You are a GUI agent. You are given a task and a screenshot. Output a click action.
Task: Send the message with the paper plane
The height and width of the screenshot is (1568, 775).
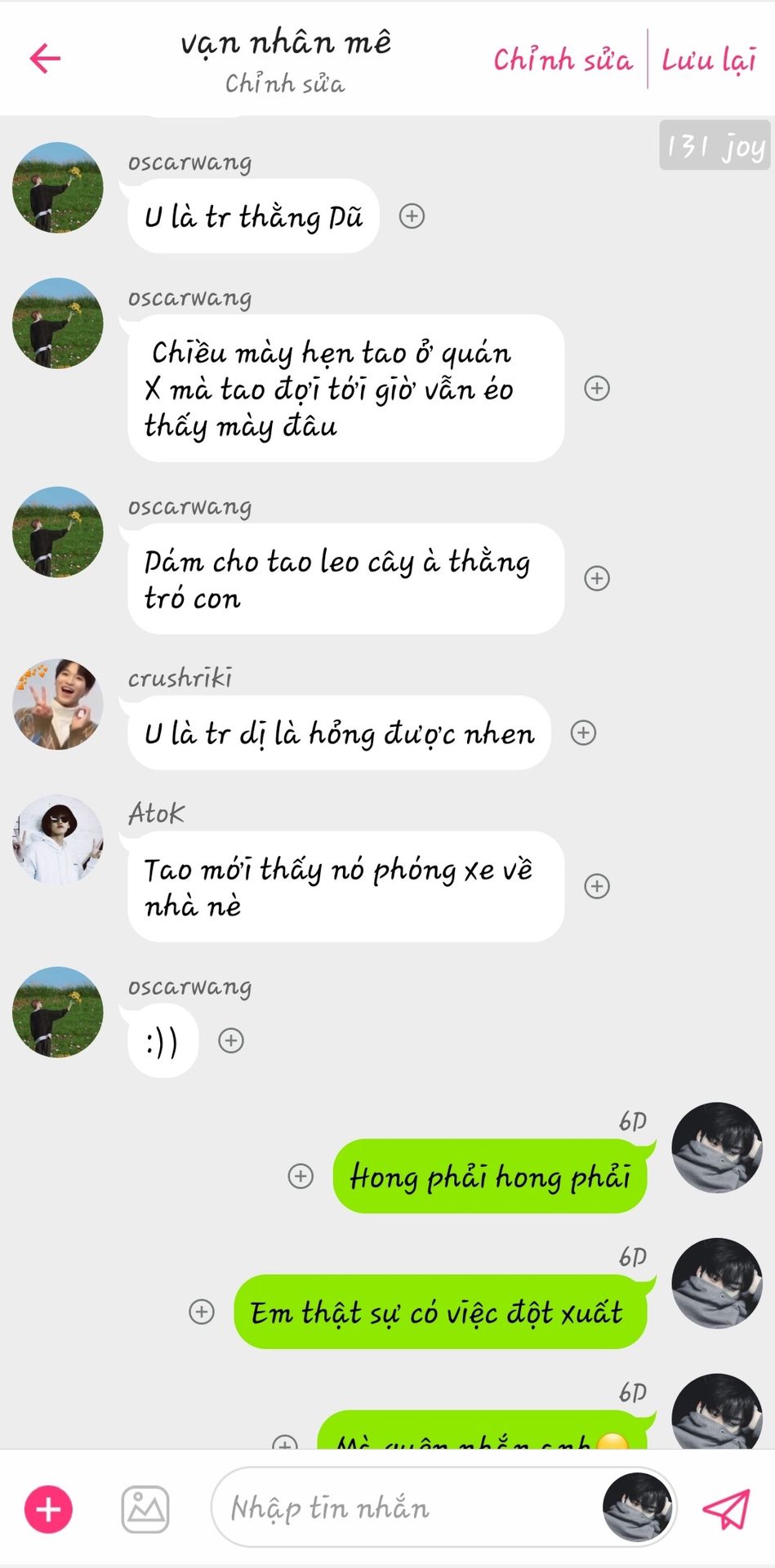click(x=726, y=1508)
